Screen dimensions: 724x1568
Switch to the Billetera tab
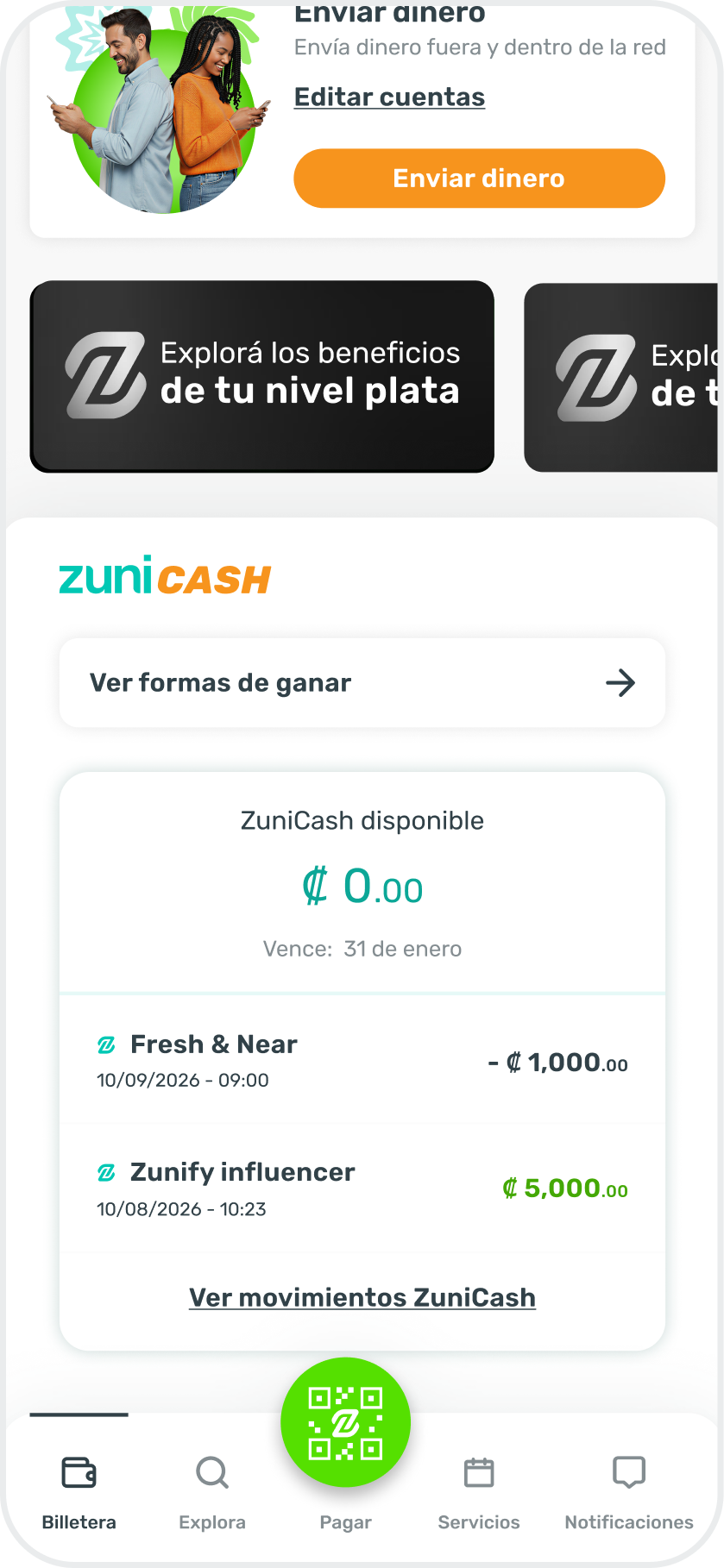click(x=79, y=1490)
